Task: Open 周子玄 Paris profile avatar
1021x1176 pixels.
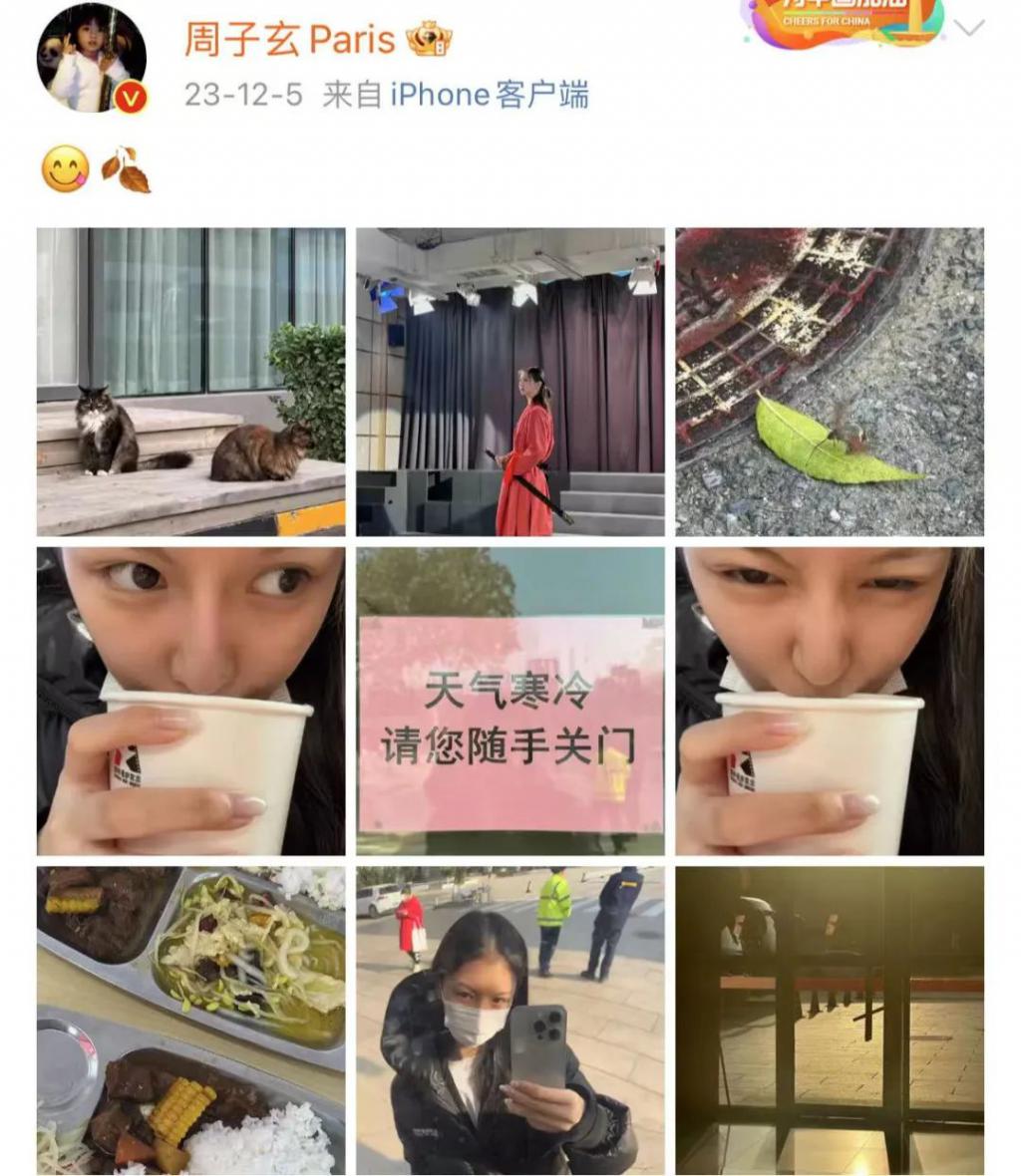Action: click(x=91, y=58)
